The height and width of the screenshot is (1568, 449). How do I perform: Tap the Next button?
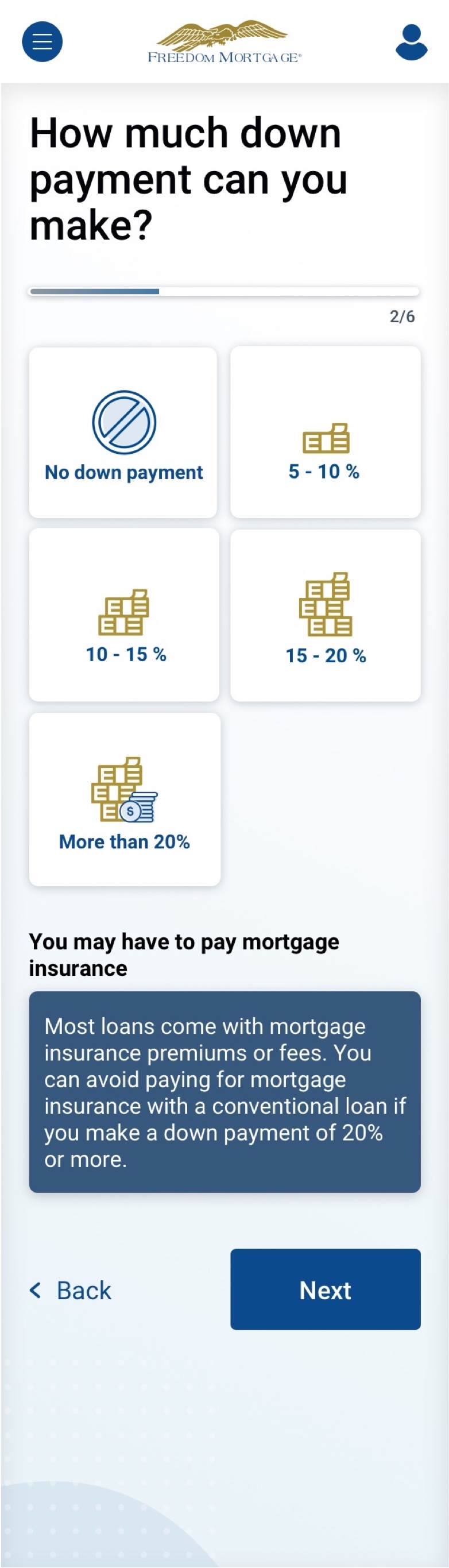pyautogui.click(x=326, y=1289)
